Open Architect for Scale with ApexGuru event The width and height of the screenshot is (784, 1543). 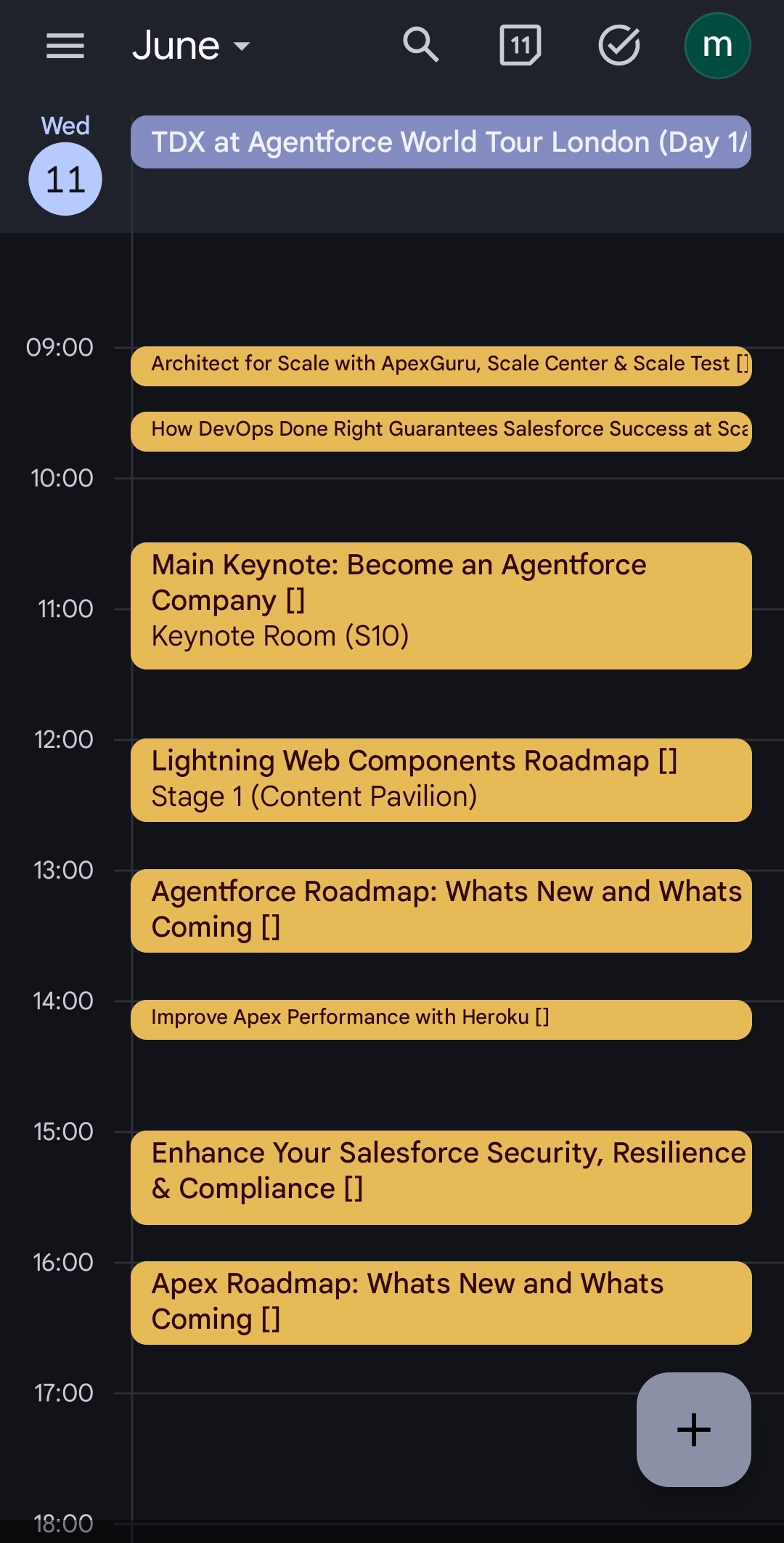click(441, 365)
